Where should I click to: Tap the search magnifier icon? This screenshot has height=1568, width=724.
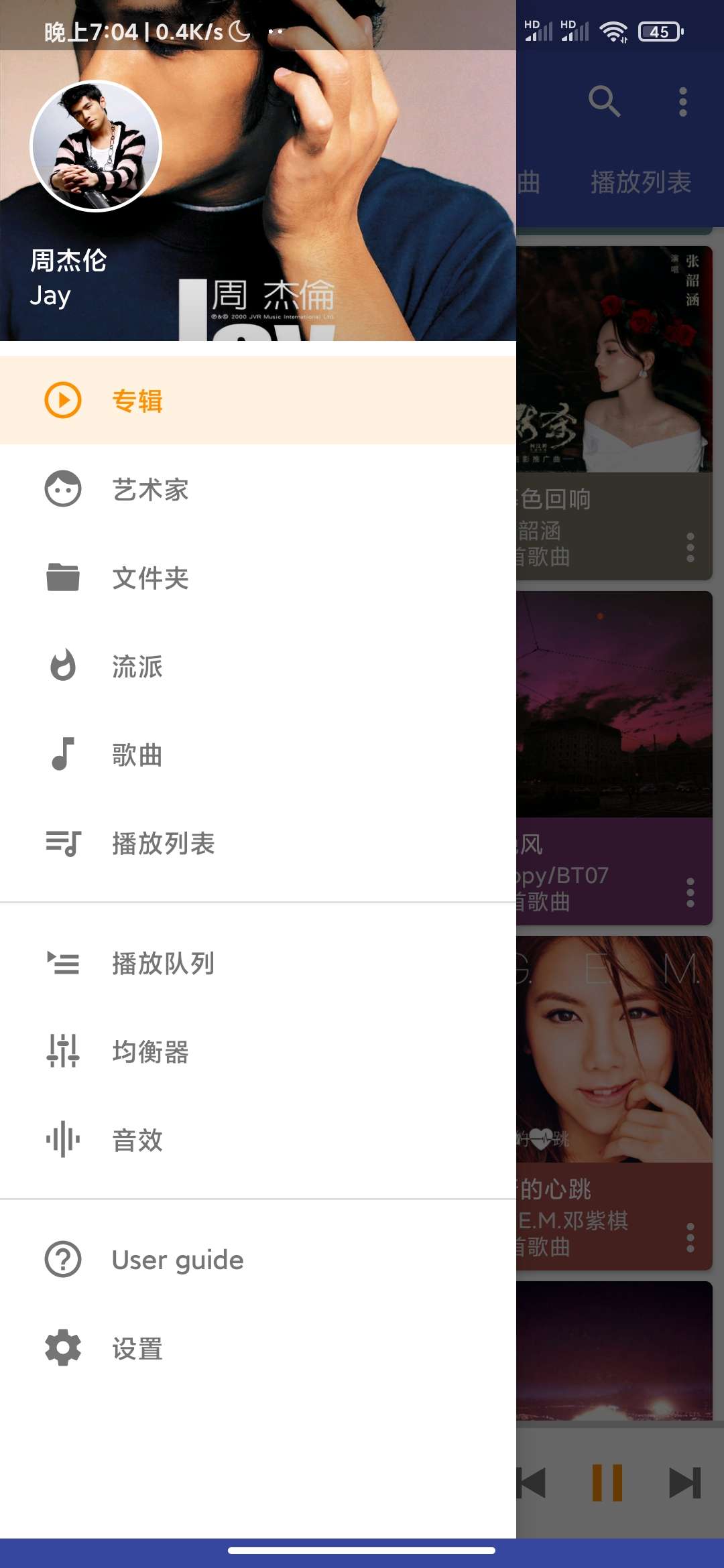point(604,102)
